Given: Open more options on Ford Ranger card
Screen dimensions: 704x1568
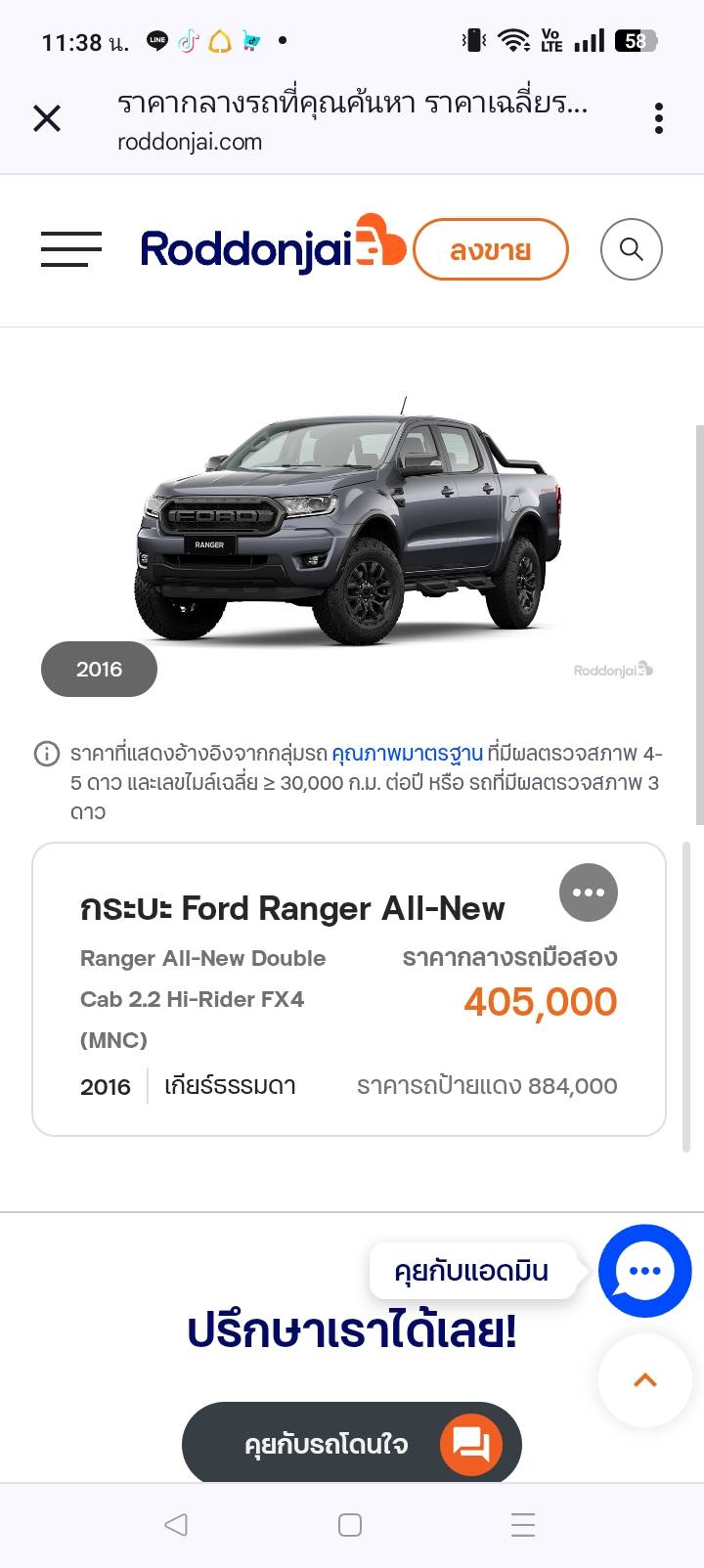Looking at the screenshot, I should point(589,893).
